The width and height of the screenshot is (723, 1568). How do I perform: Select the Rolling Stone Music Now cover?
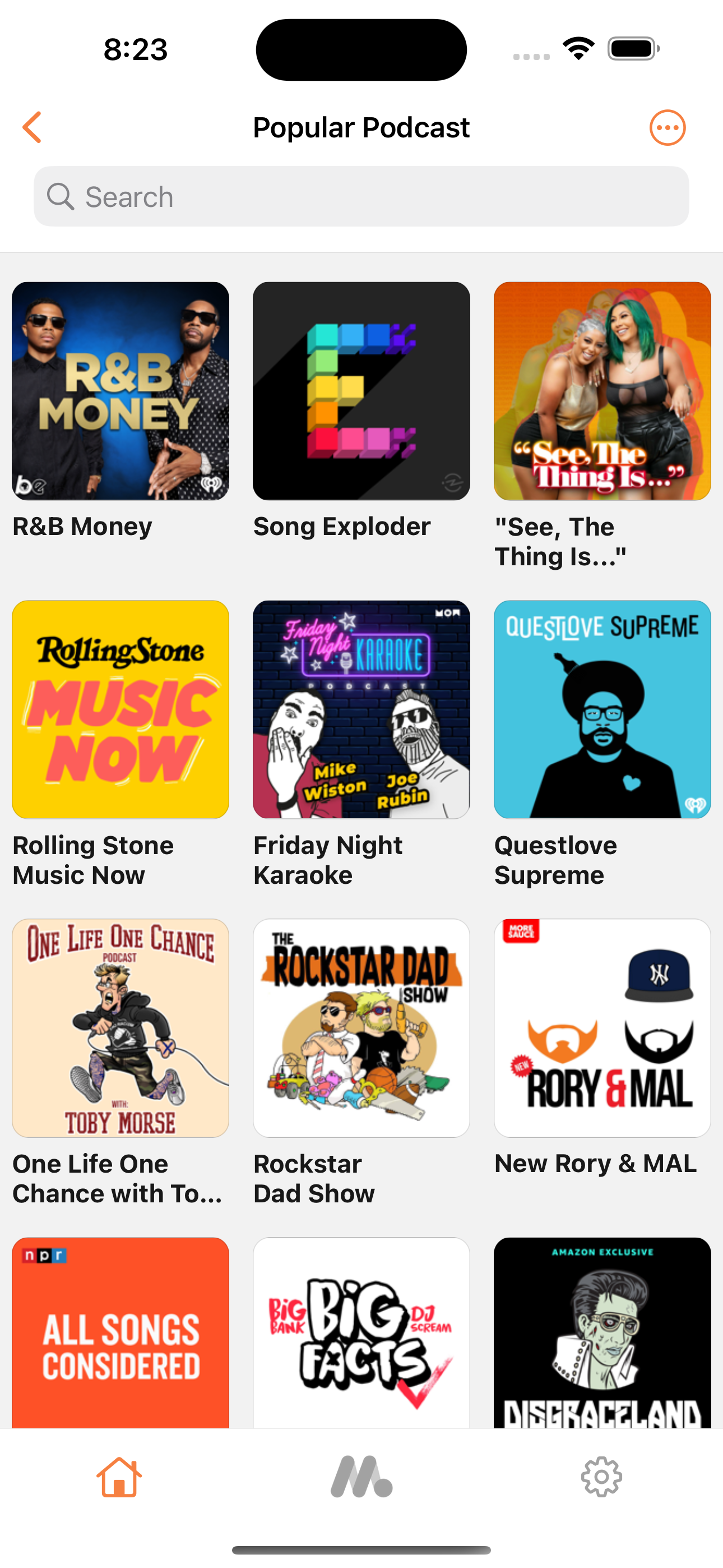[120, 709]
